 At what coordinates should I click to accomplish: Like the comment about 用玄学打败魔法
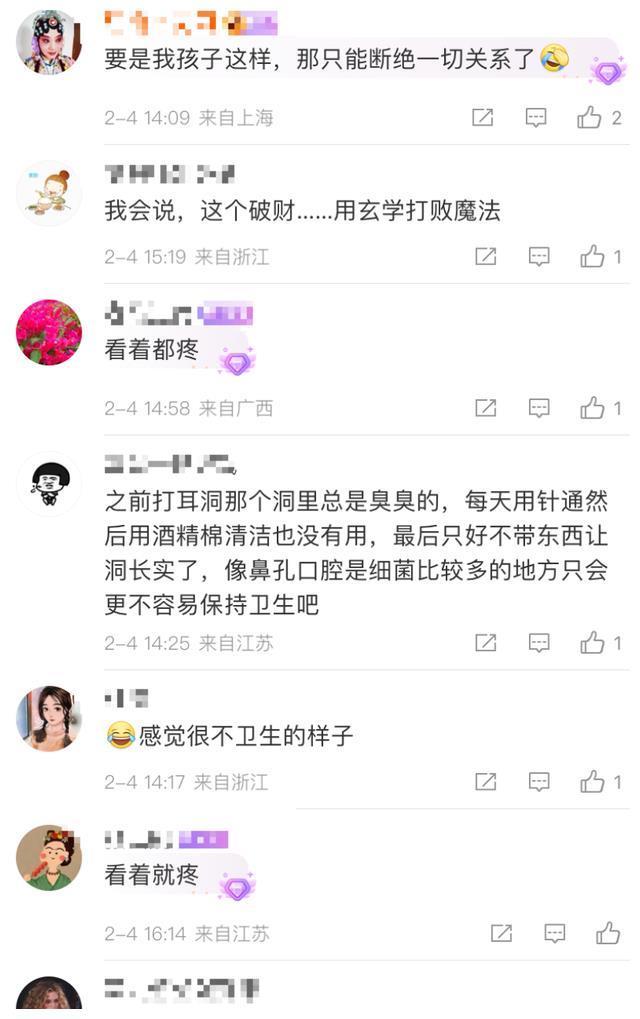(x=593, y=257)
